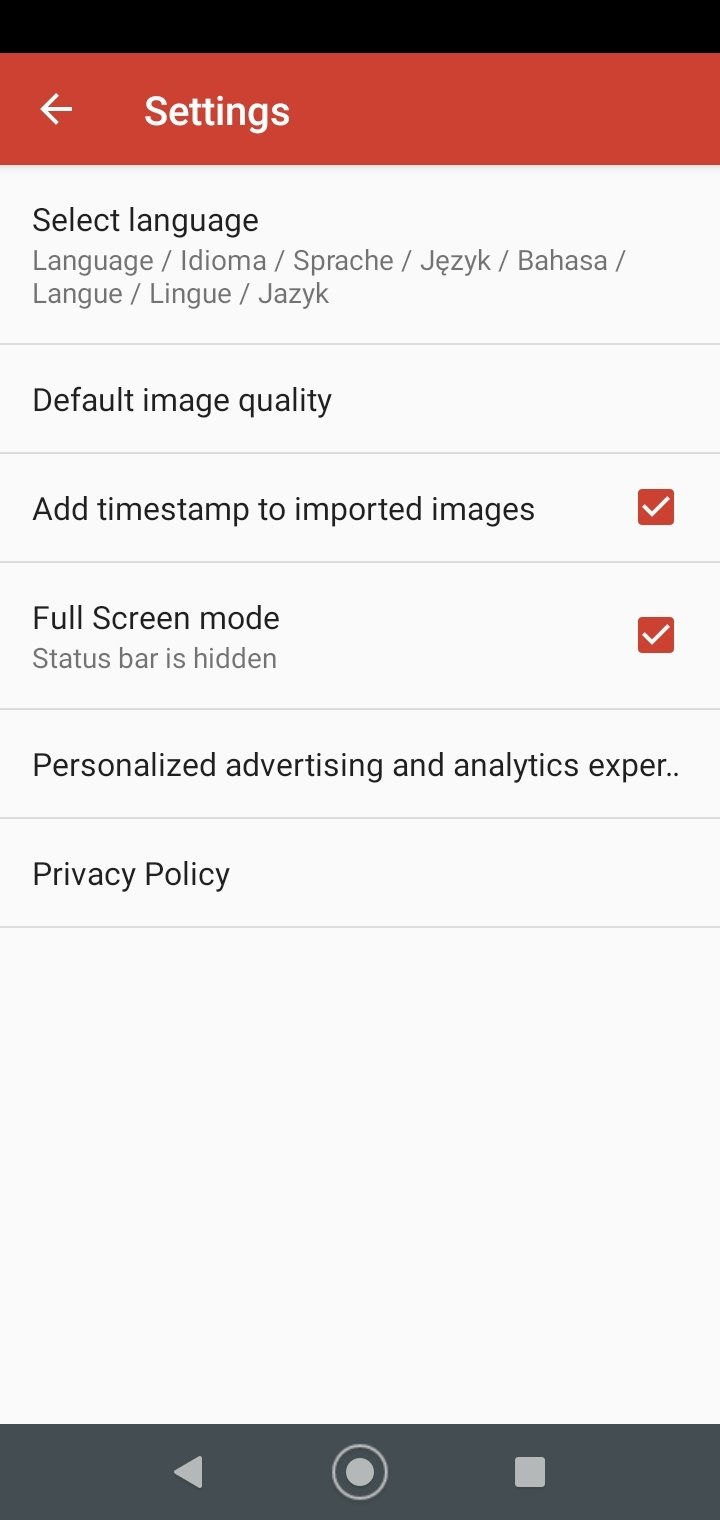Open recent apps from navigation bar

529,1472
